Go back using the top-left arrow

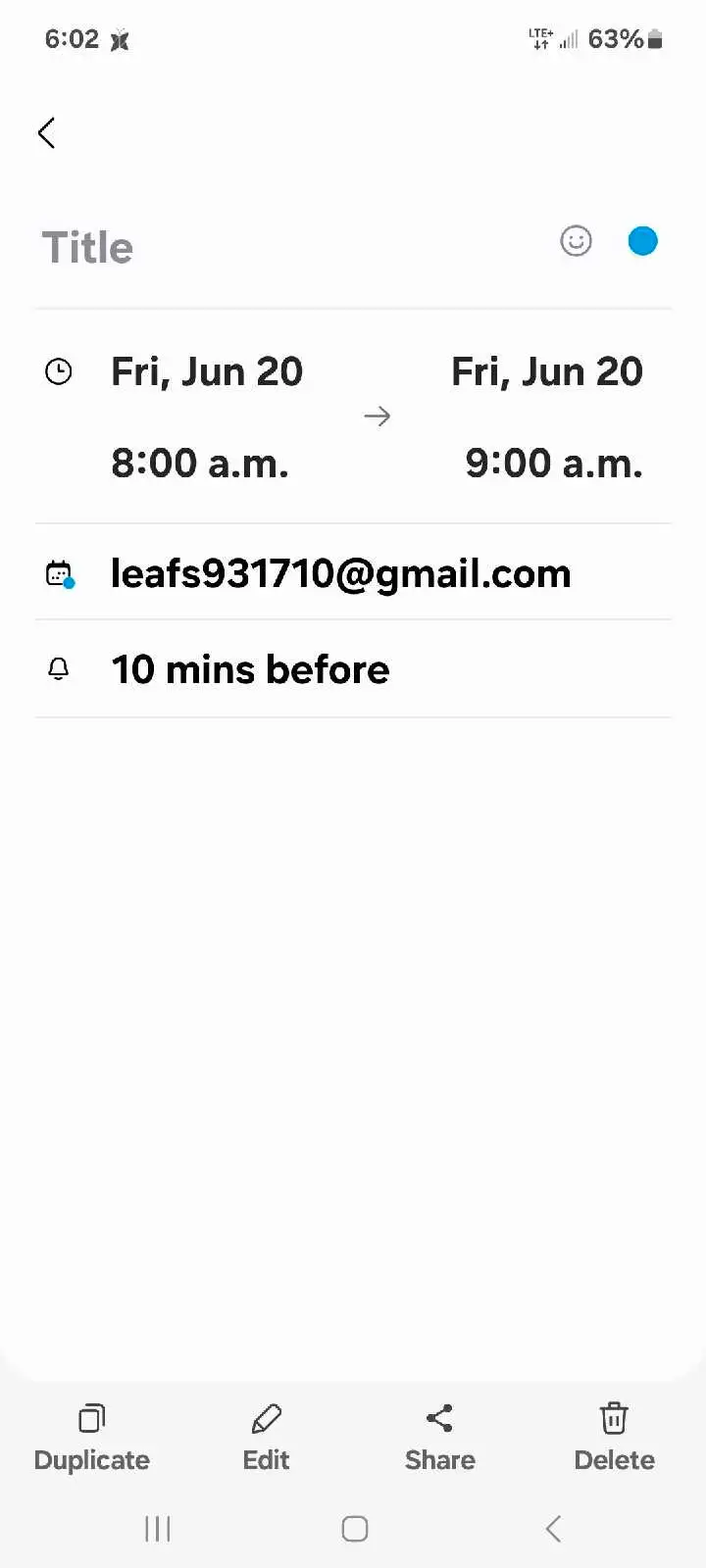[46, 133]
